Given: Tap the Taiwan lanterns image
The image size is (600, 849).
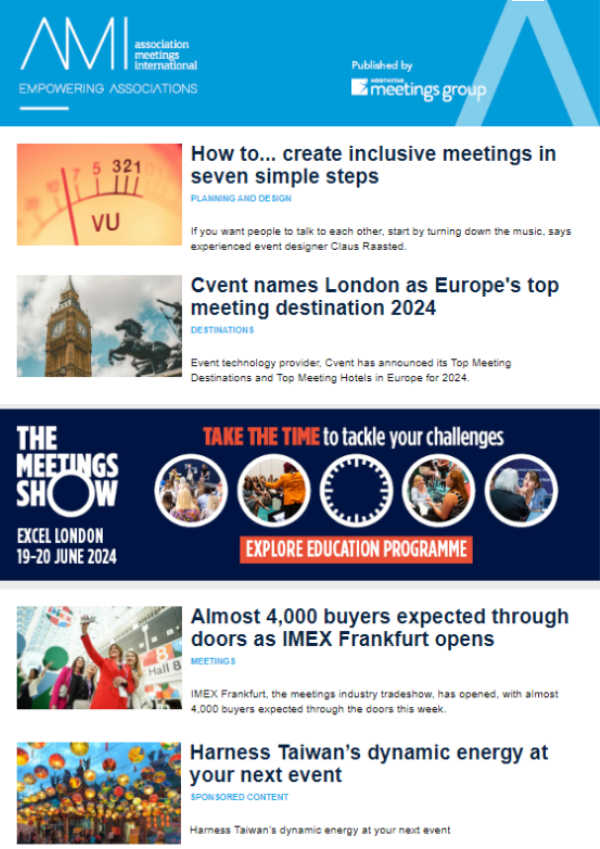Looking at the screenshot, I should coord(99,790).
